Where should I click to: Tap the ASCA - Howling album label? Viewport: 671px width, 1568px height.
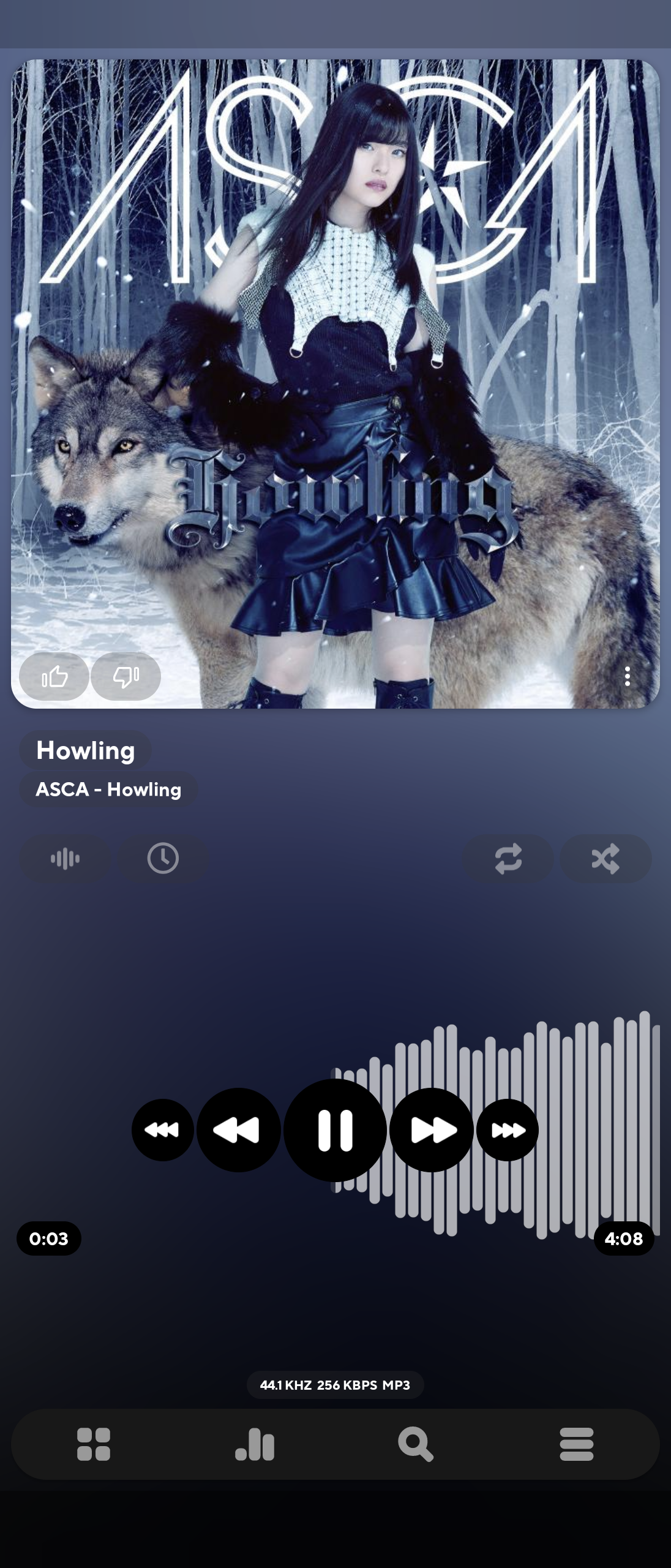pyautogui.click(x=108, y=790)
